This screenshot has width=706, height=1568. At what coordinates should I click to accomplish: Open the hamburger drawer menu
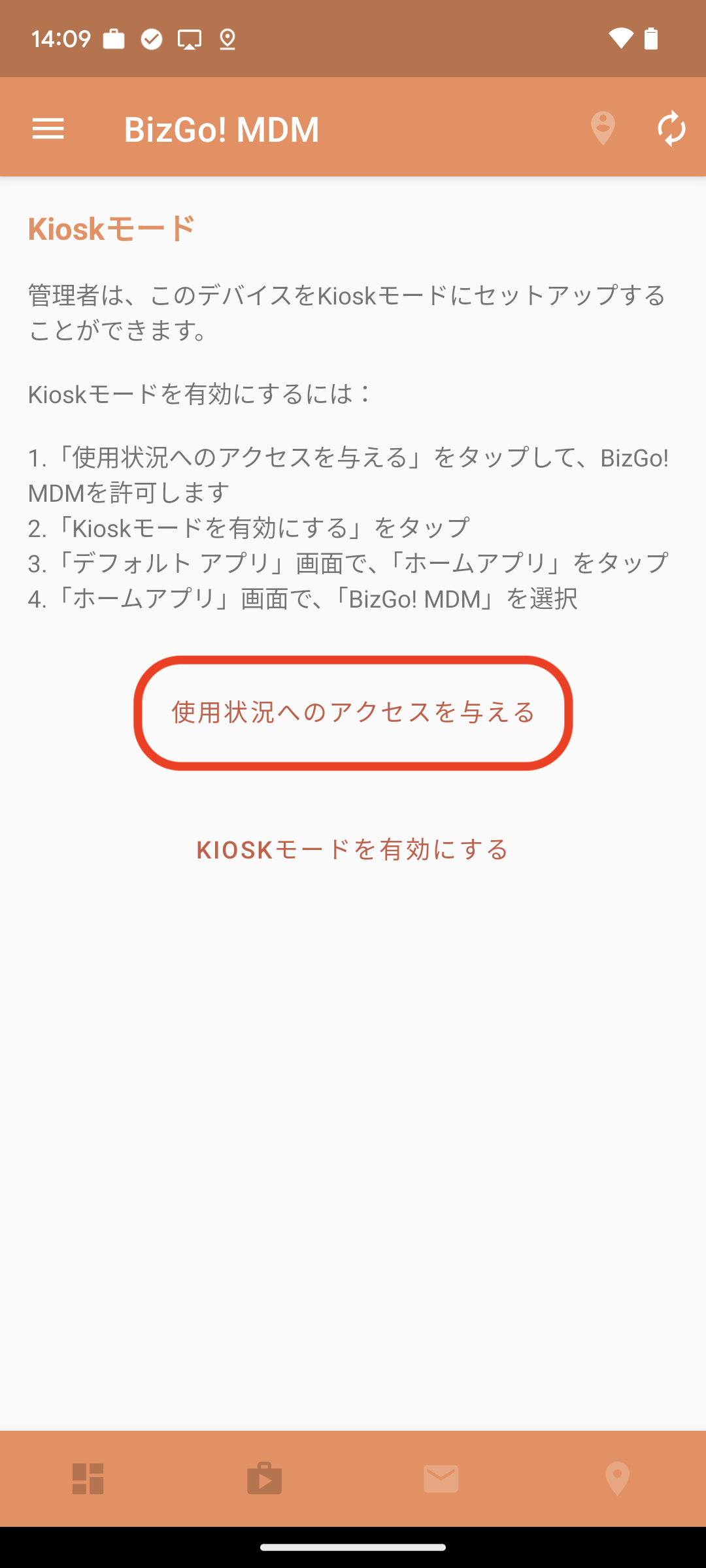48,129
